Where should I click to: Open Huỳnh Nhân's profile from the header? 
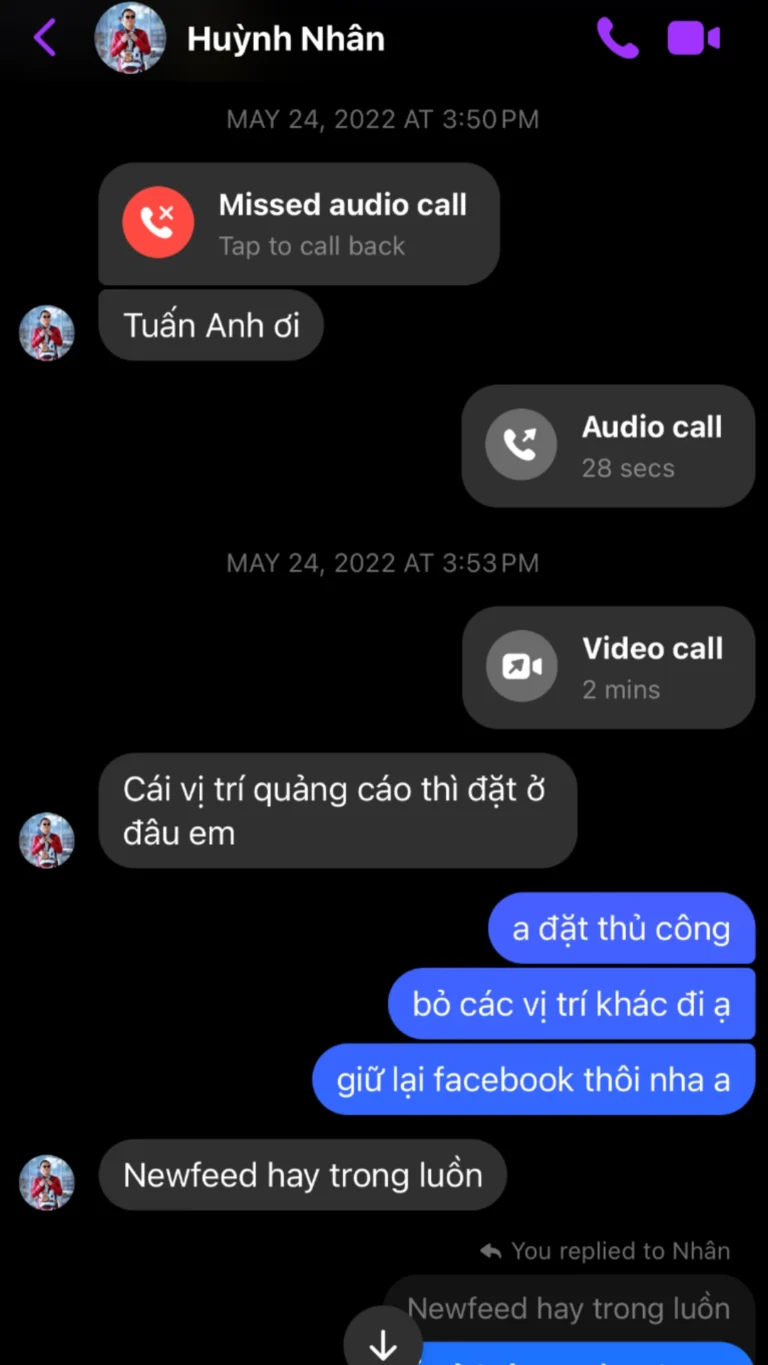pyautogui.click(x=285, y=38)
